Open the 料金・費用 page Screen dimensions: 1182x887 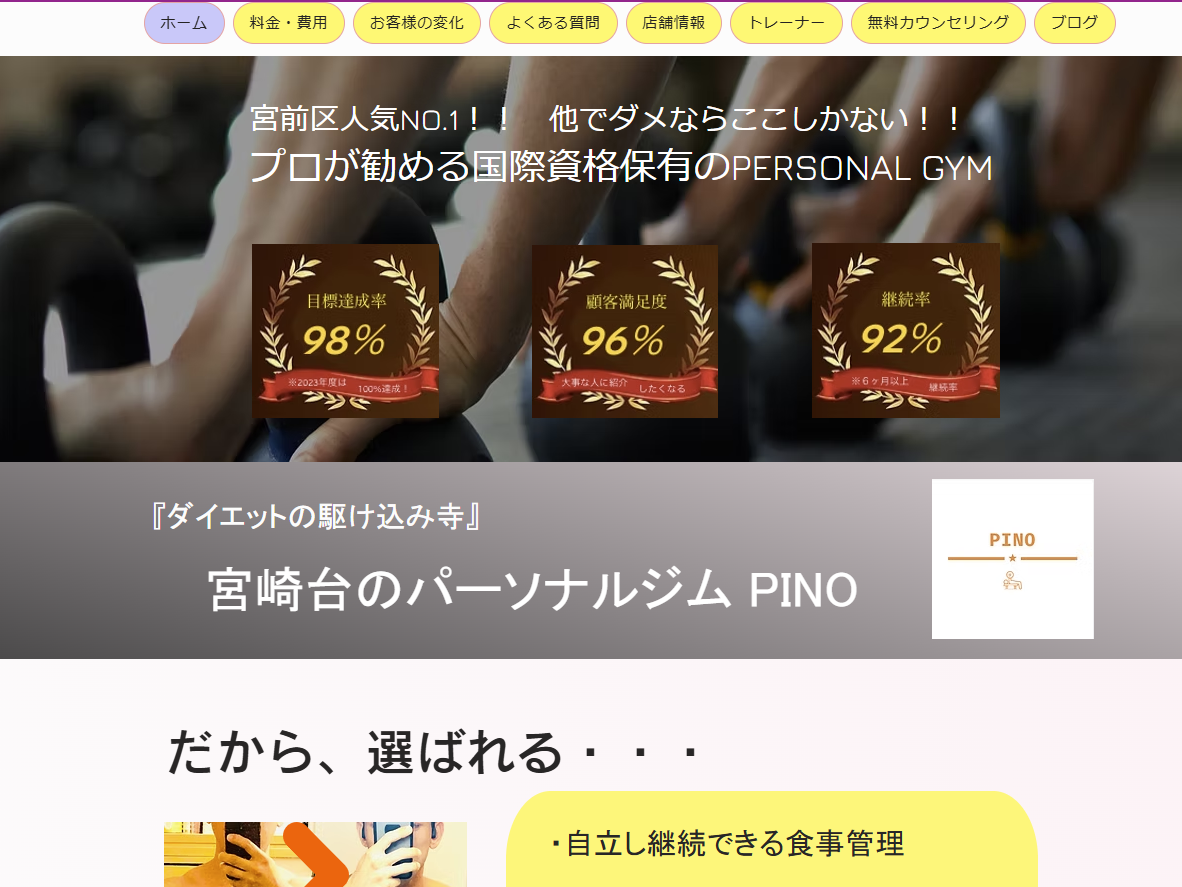(288, 23)
